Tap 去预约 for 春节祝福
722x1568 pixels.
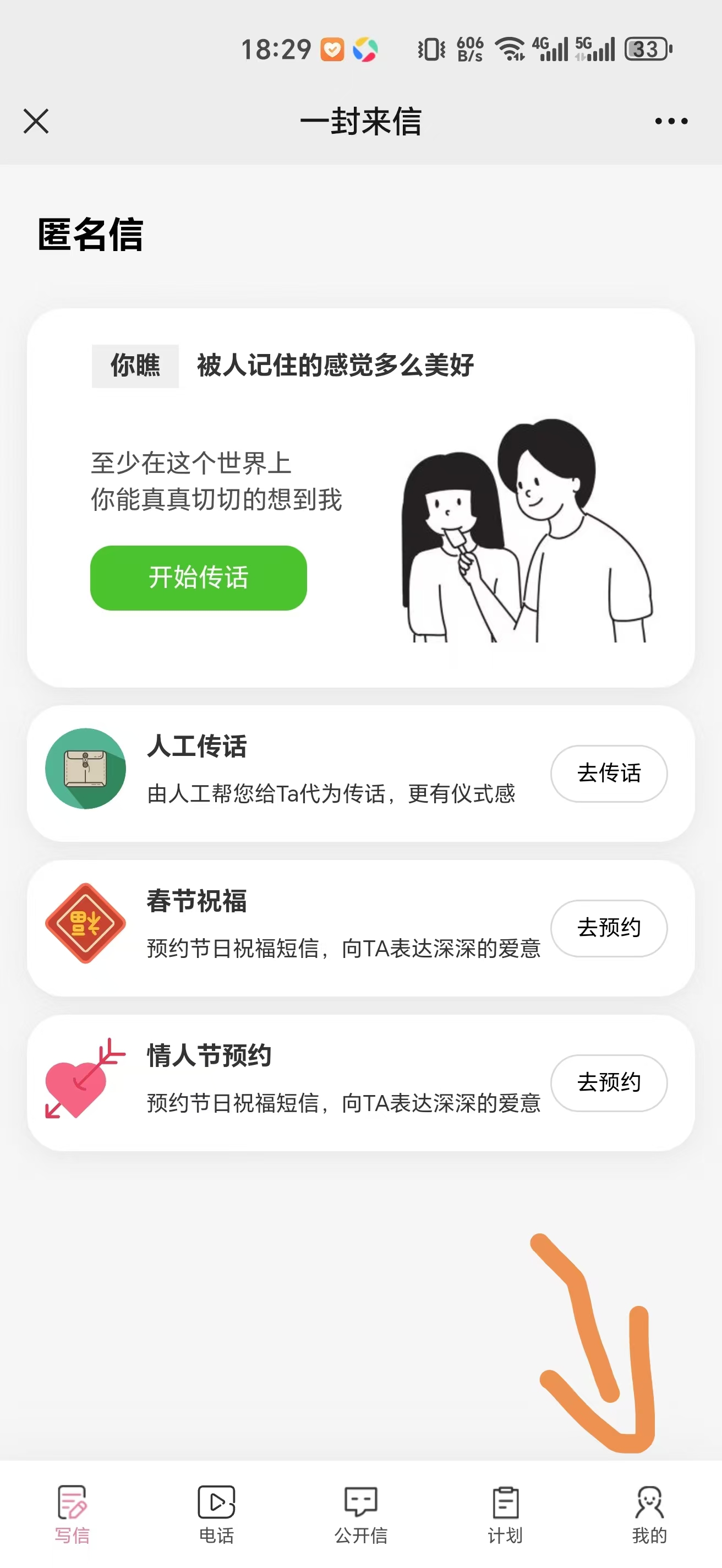point(609,928)
